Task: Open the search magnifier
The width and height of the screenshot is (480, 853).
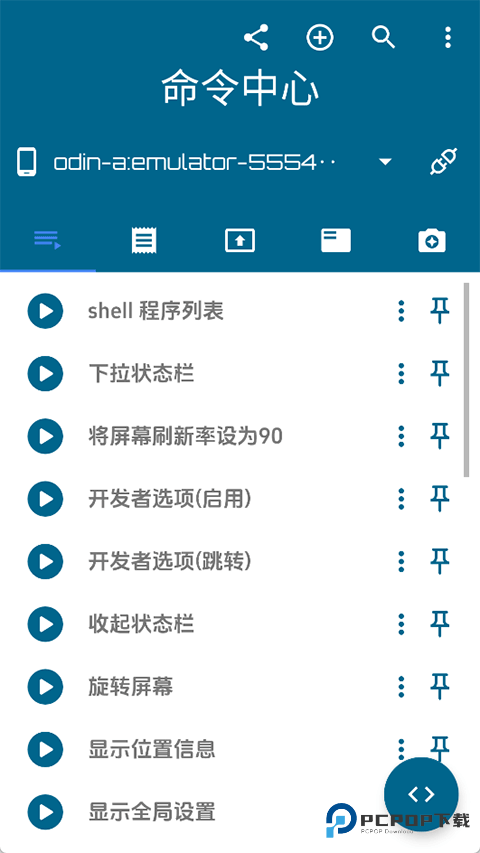Action: coord(383,38)
